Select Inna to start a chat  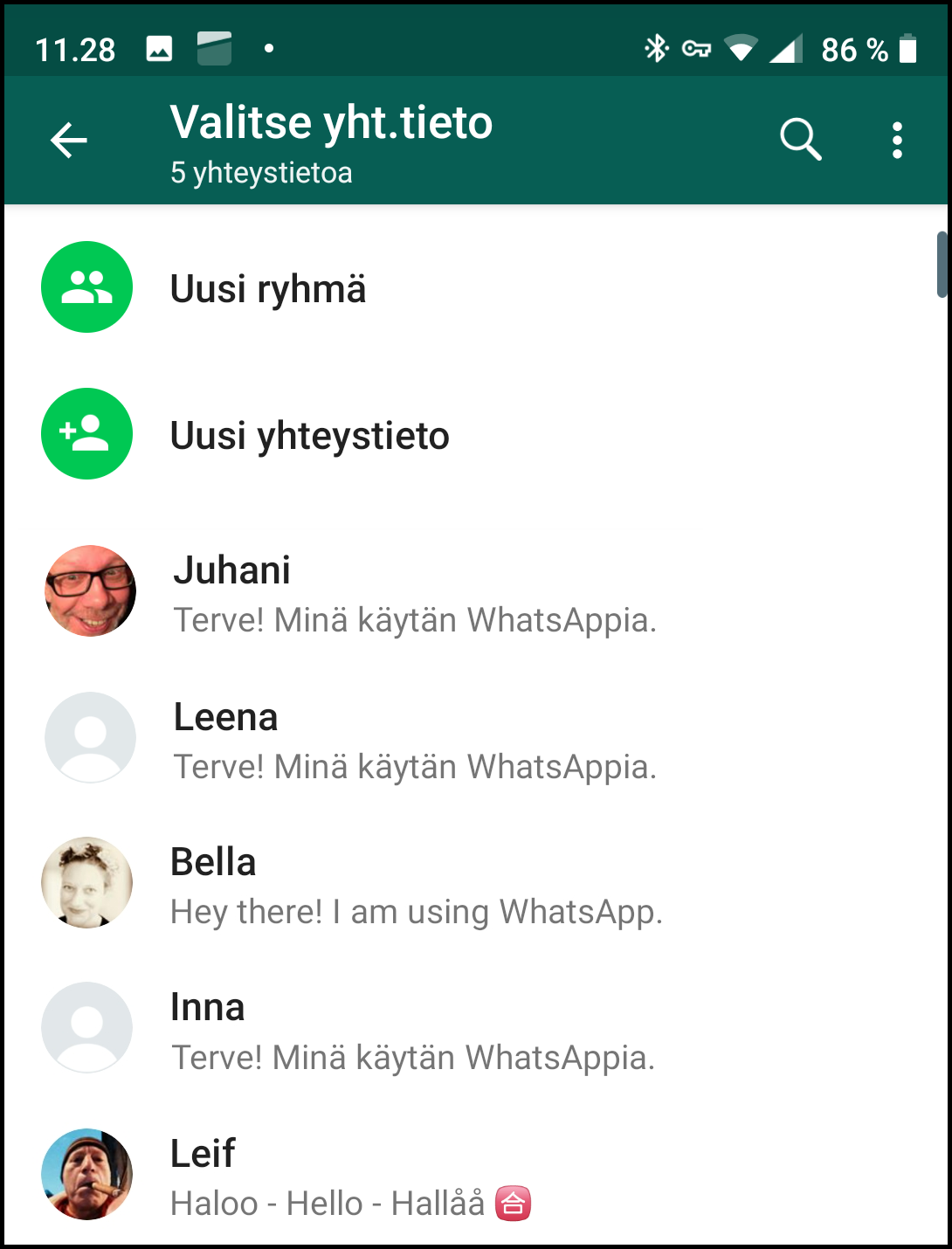click(x=393, y=1029)
